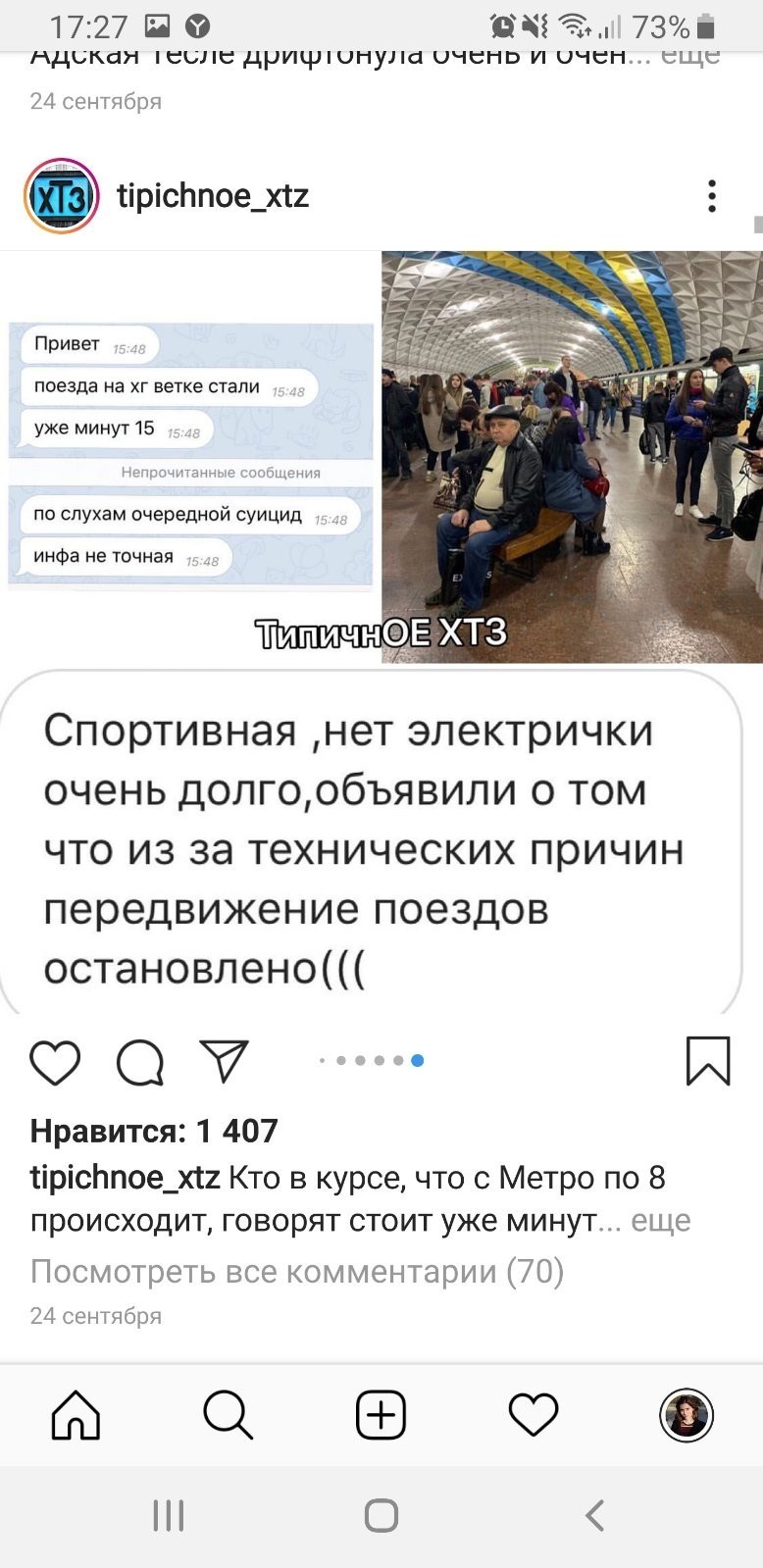Go to the Home feed tab
Viewport: 763px width, 1568px height.
(76, 1415)
